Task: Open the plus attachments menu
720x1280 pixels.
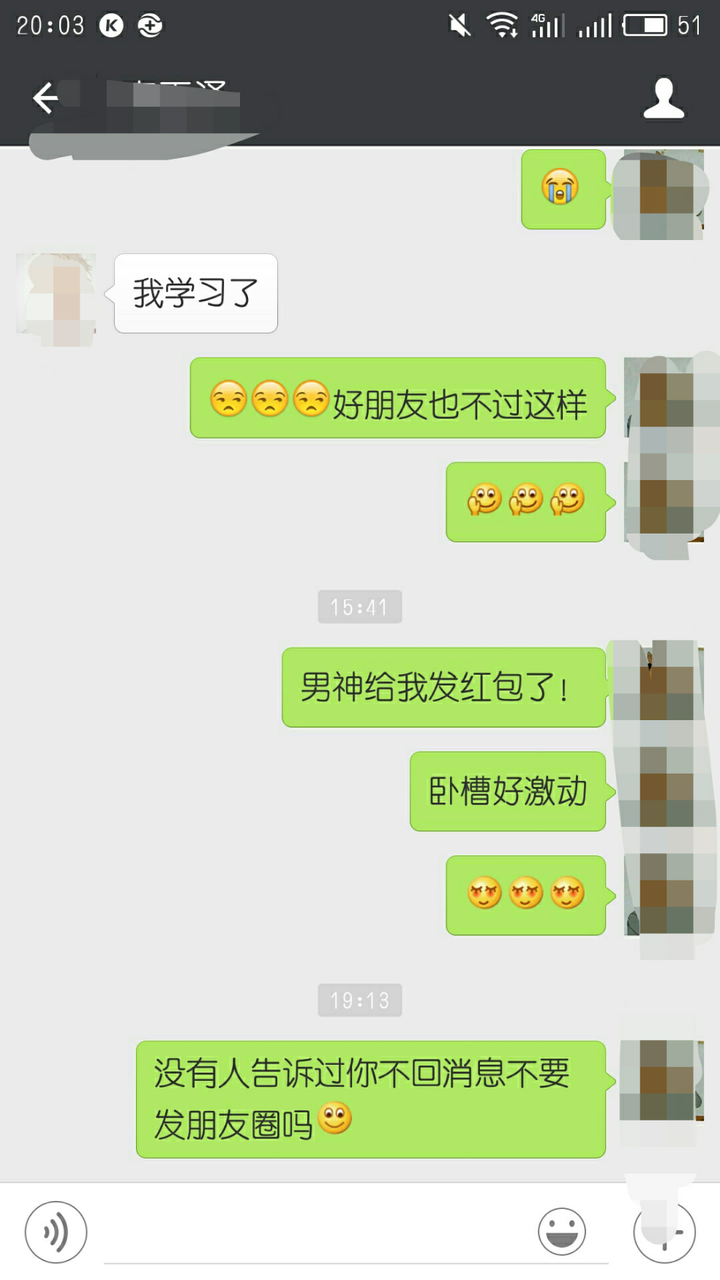Action: point(665,1231)
